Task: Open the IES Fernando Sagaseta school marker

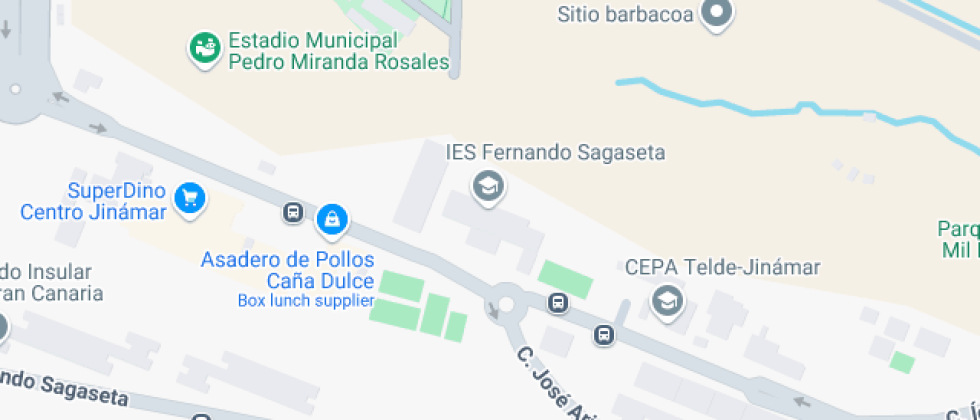Action: click(x=488, y=184)
